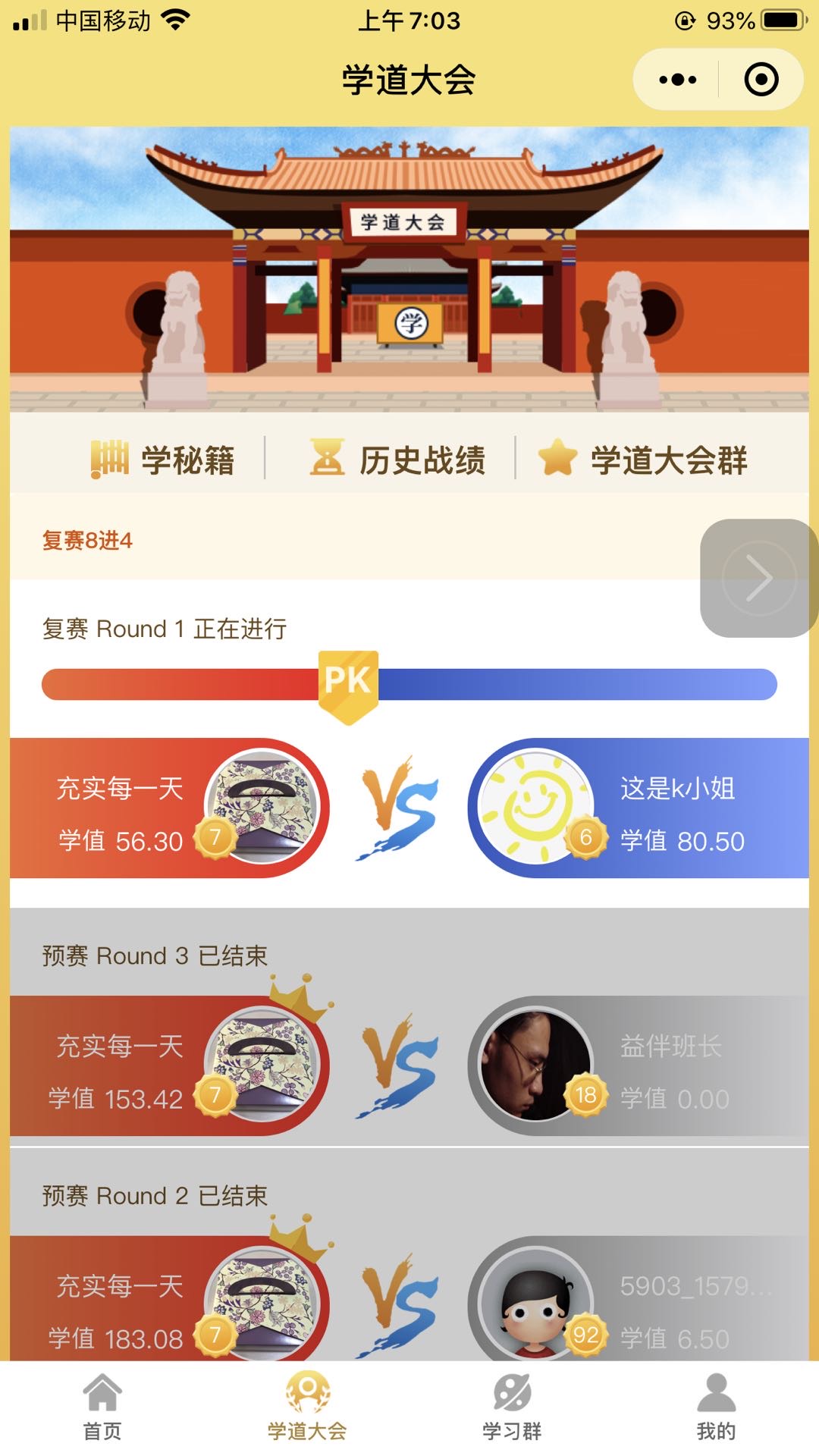819x1456 pixels.
Task: Open the 我的 profile tab
Action: coord(716,1407)
